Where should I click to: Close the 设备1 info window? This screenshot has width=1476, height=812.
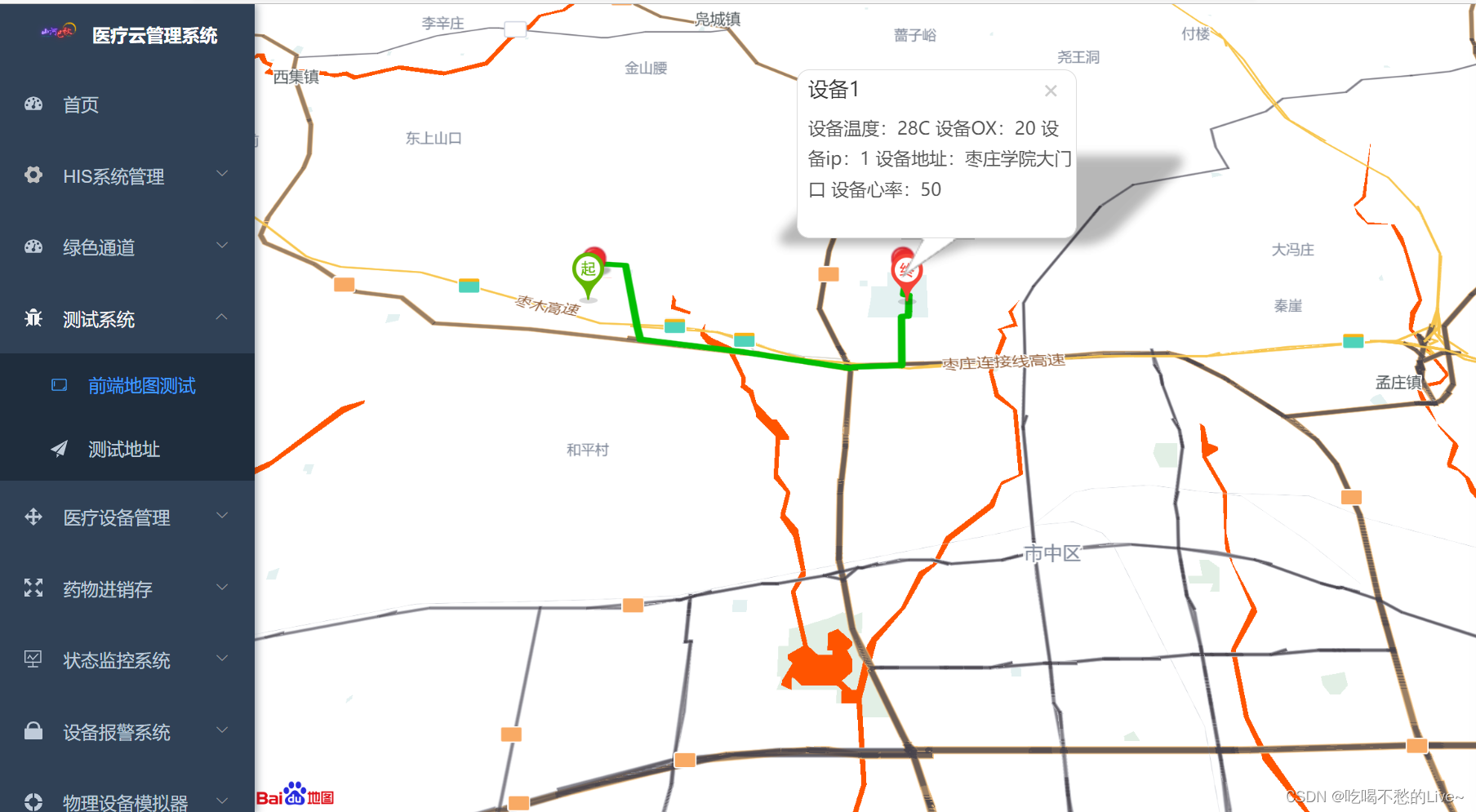coord(1051,91)
